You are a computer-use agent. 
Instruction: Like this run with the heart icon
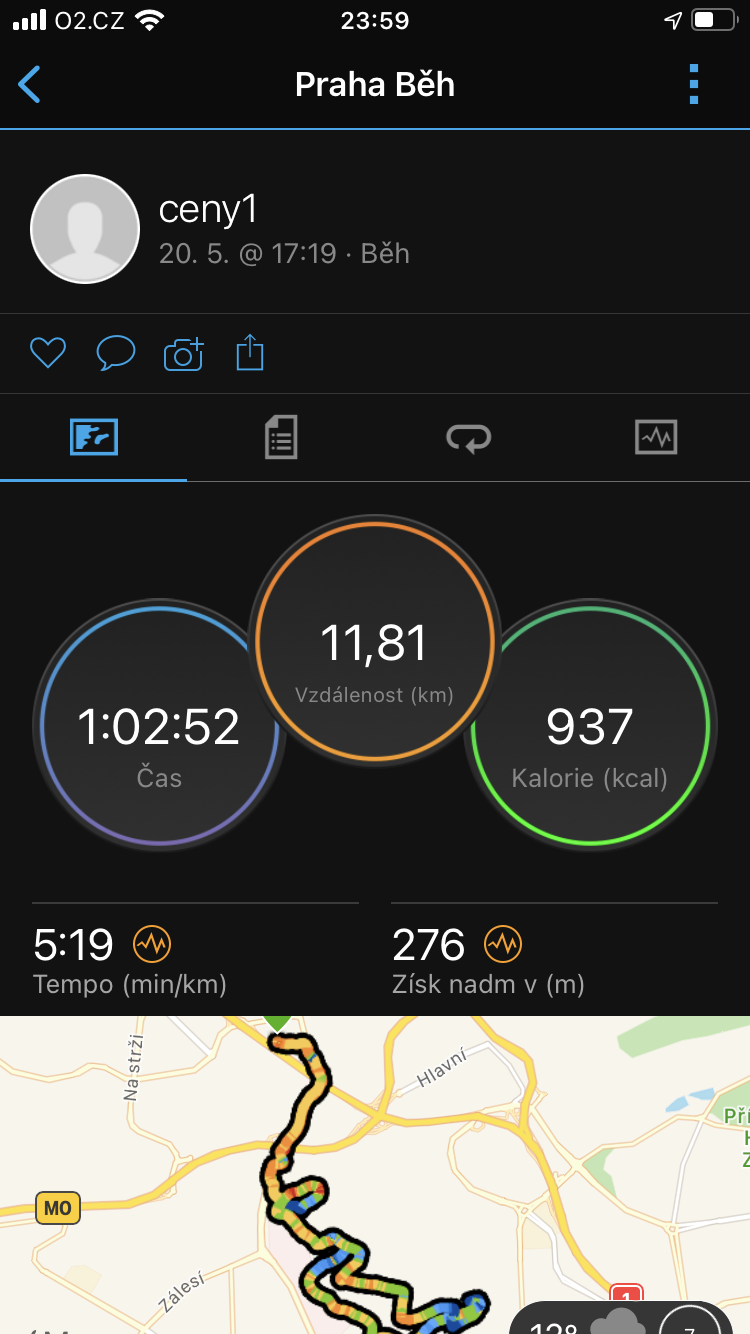pos(48,353)
